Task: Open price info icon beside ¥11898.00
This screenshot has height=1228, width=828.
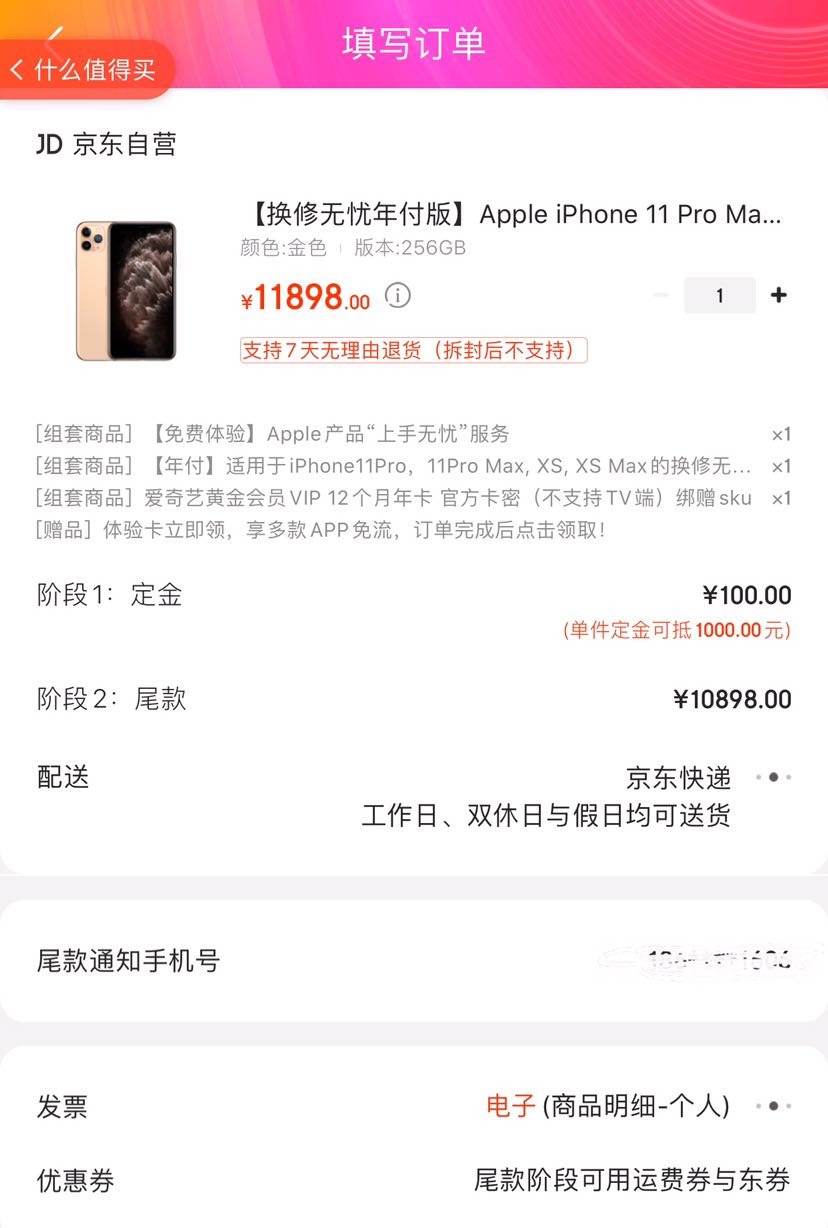Action: click(x=398, y=296)
